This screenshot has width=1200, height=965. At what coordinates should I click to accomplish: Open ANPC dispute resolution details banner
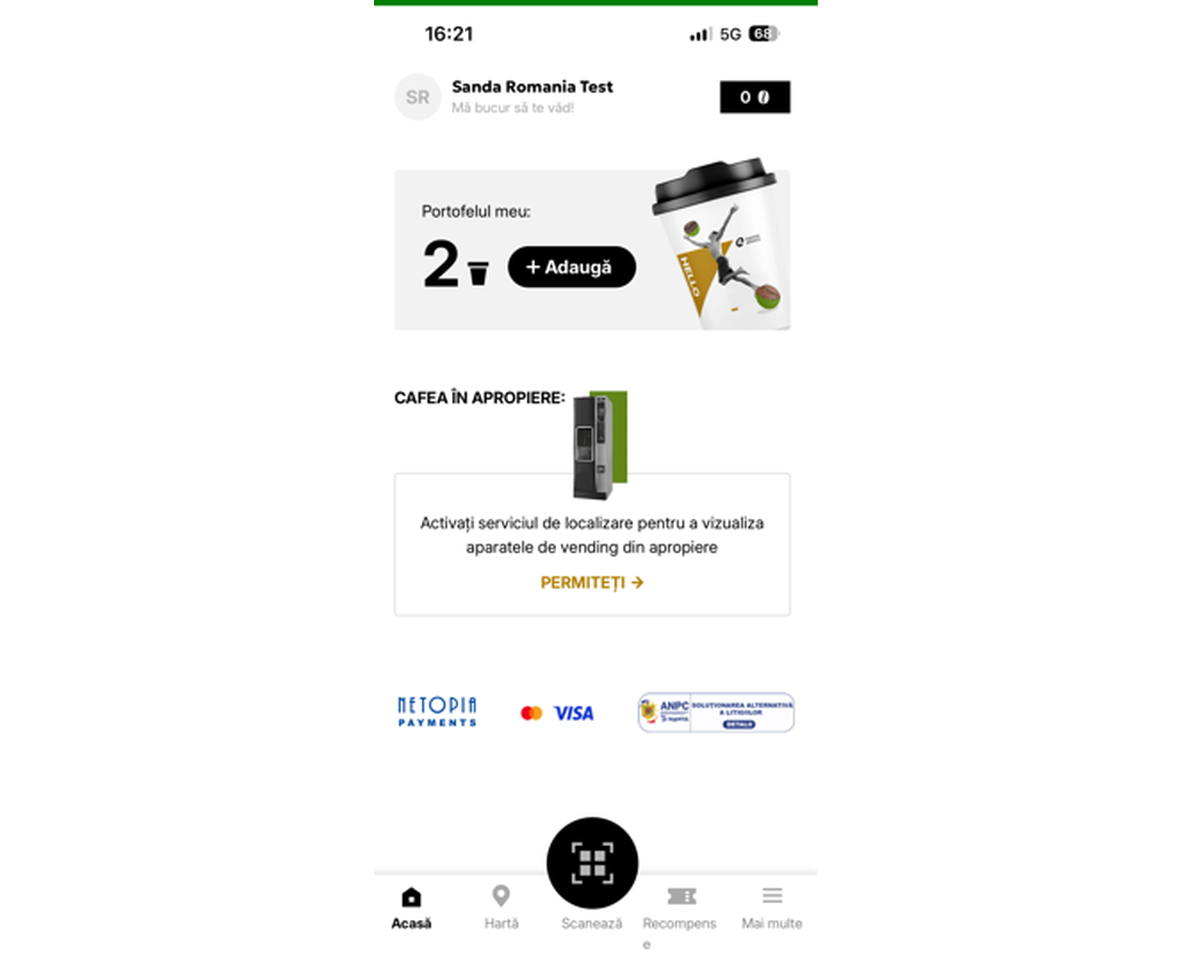[716, 713]
